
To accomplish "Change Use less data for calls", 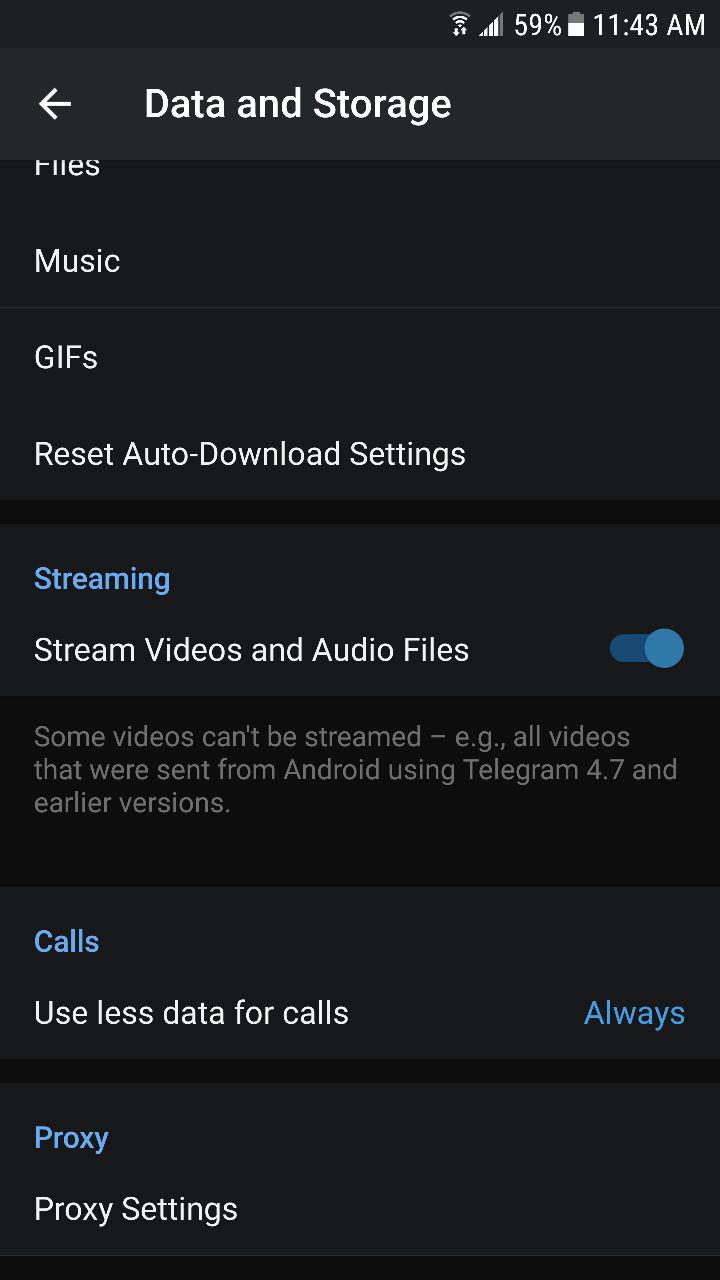I will point(360,1013).
